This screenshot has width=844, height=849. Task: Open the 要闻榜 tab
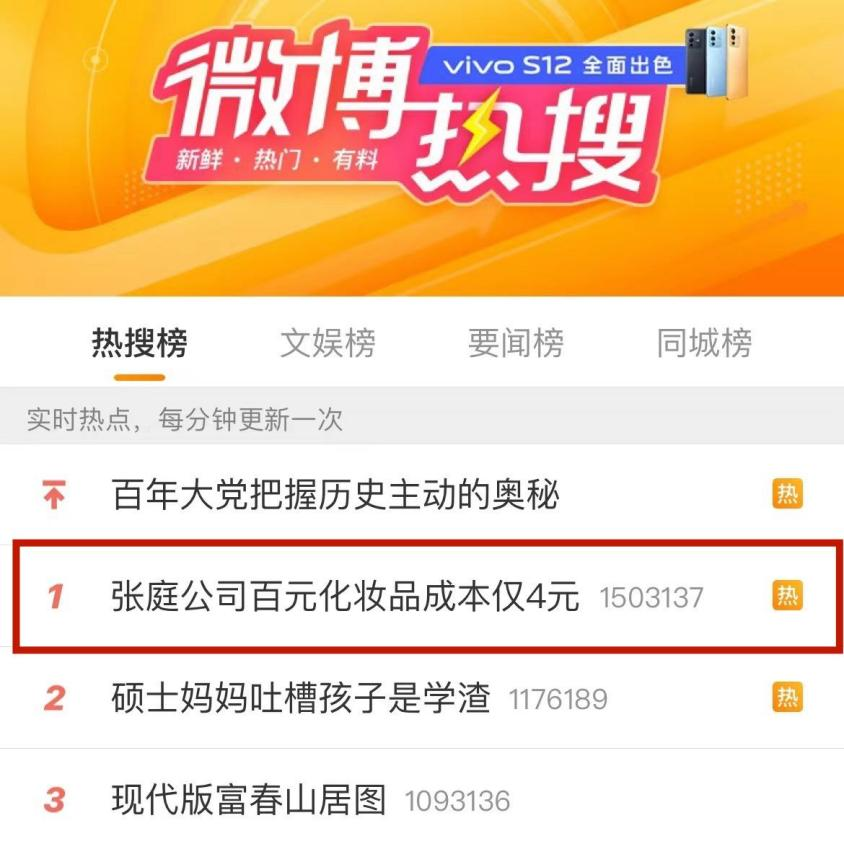[515, 343]
